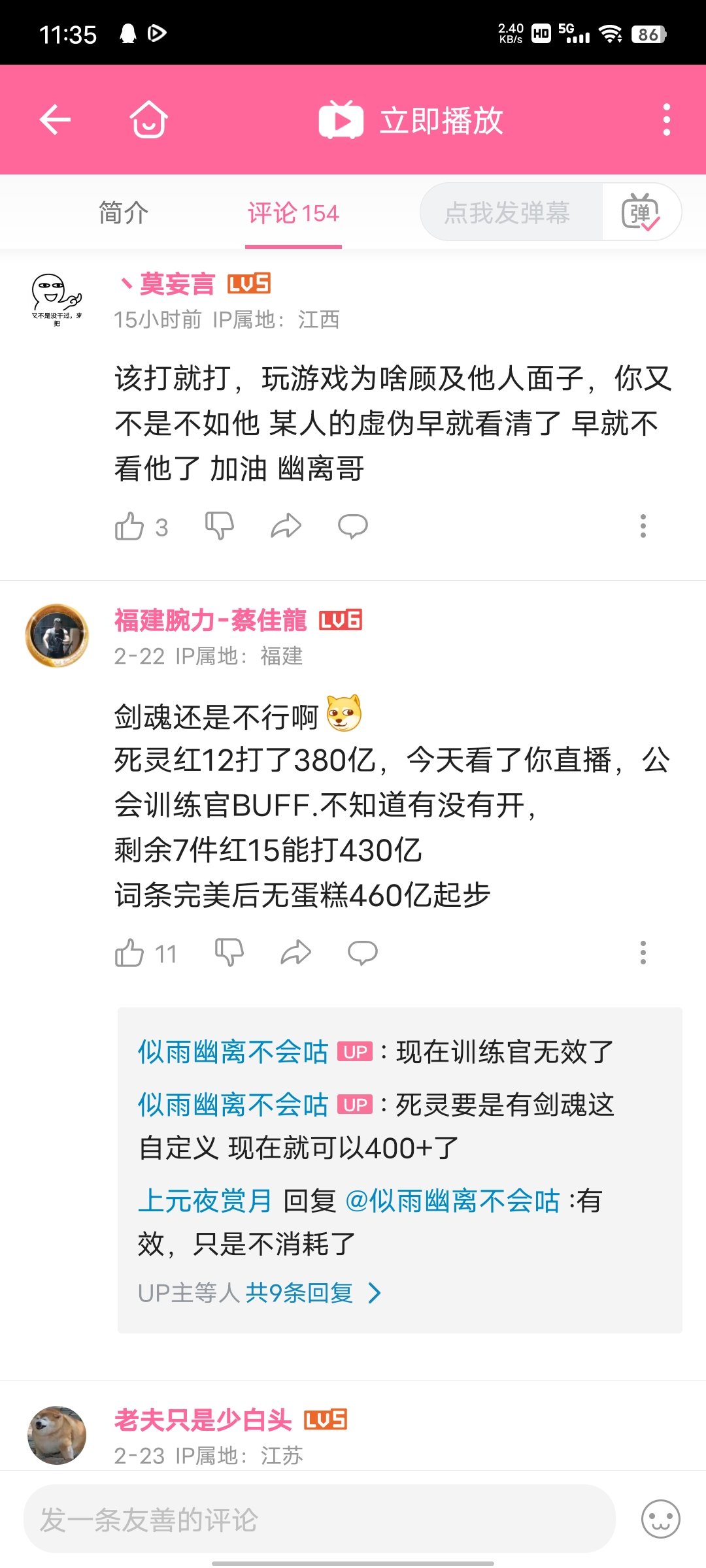Dislike 莫妄言's comment
Image resolution: width=706 pixels, height=1568 pixels.
pyautogui.click(x=220, y=526)
